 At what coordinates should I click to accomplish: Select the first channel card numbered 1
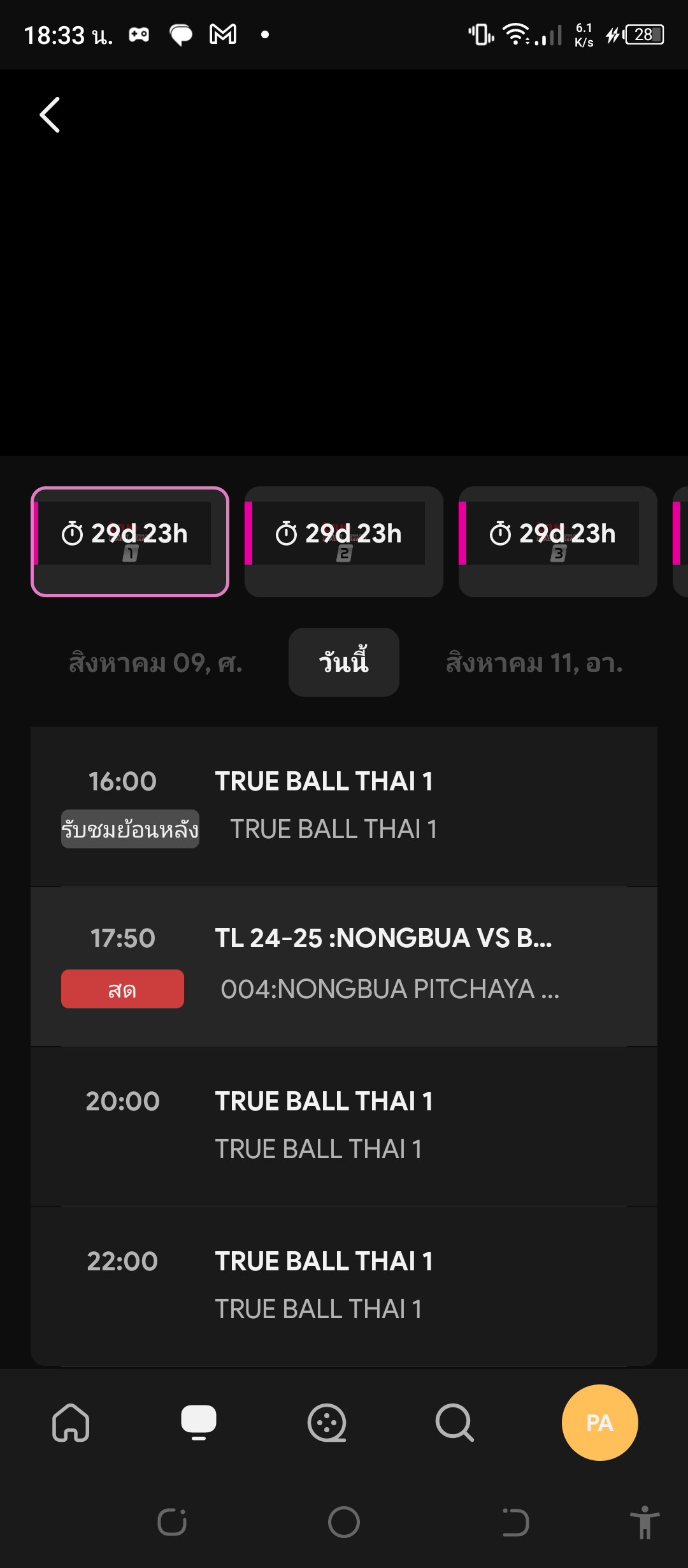(x=130, y=542)
